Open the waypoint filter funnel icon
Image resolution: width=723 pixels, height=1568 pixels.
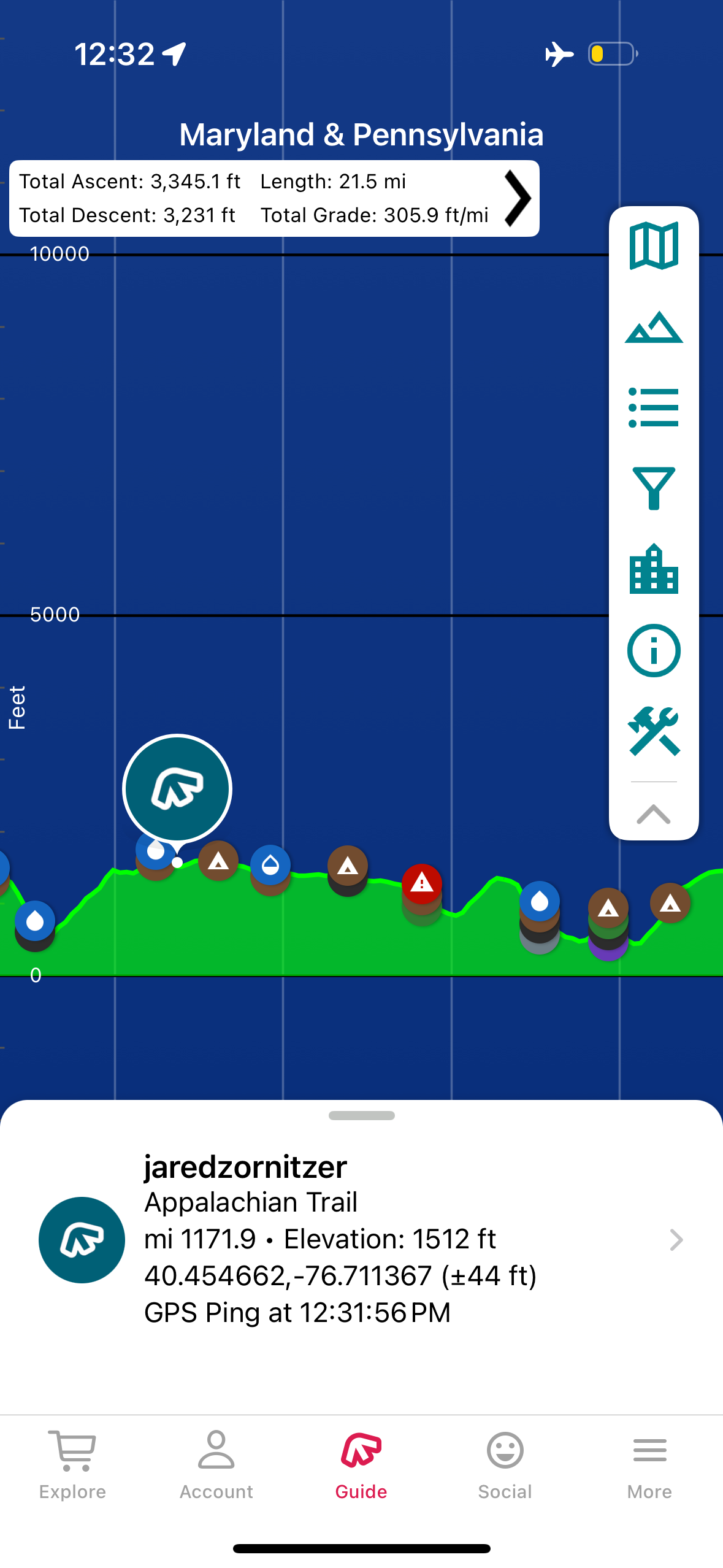[654, 488]
